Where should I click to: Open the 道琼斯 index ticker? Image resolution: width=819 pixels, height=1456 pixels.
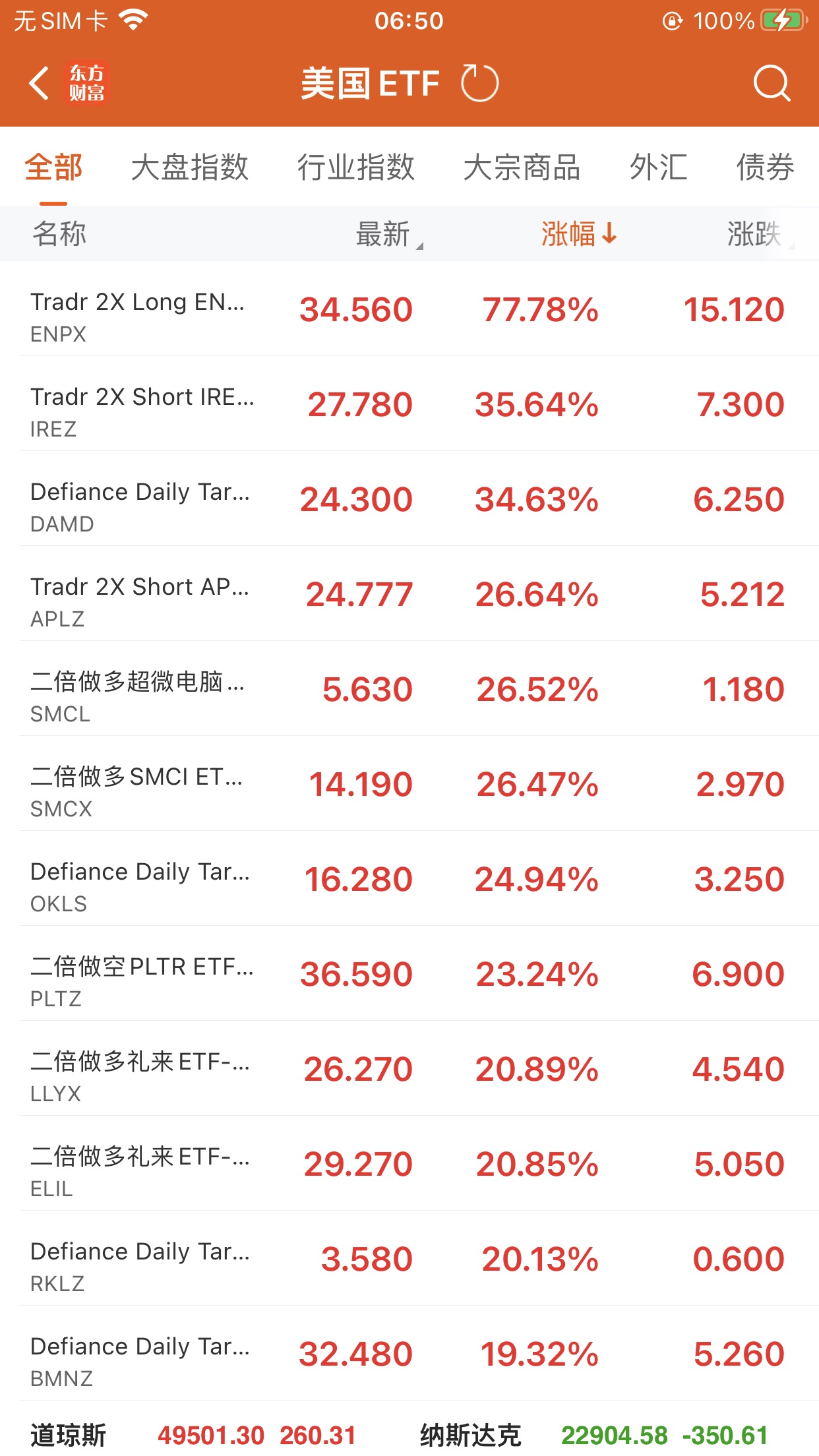[x=193, y=1435]
